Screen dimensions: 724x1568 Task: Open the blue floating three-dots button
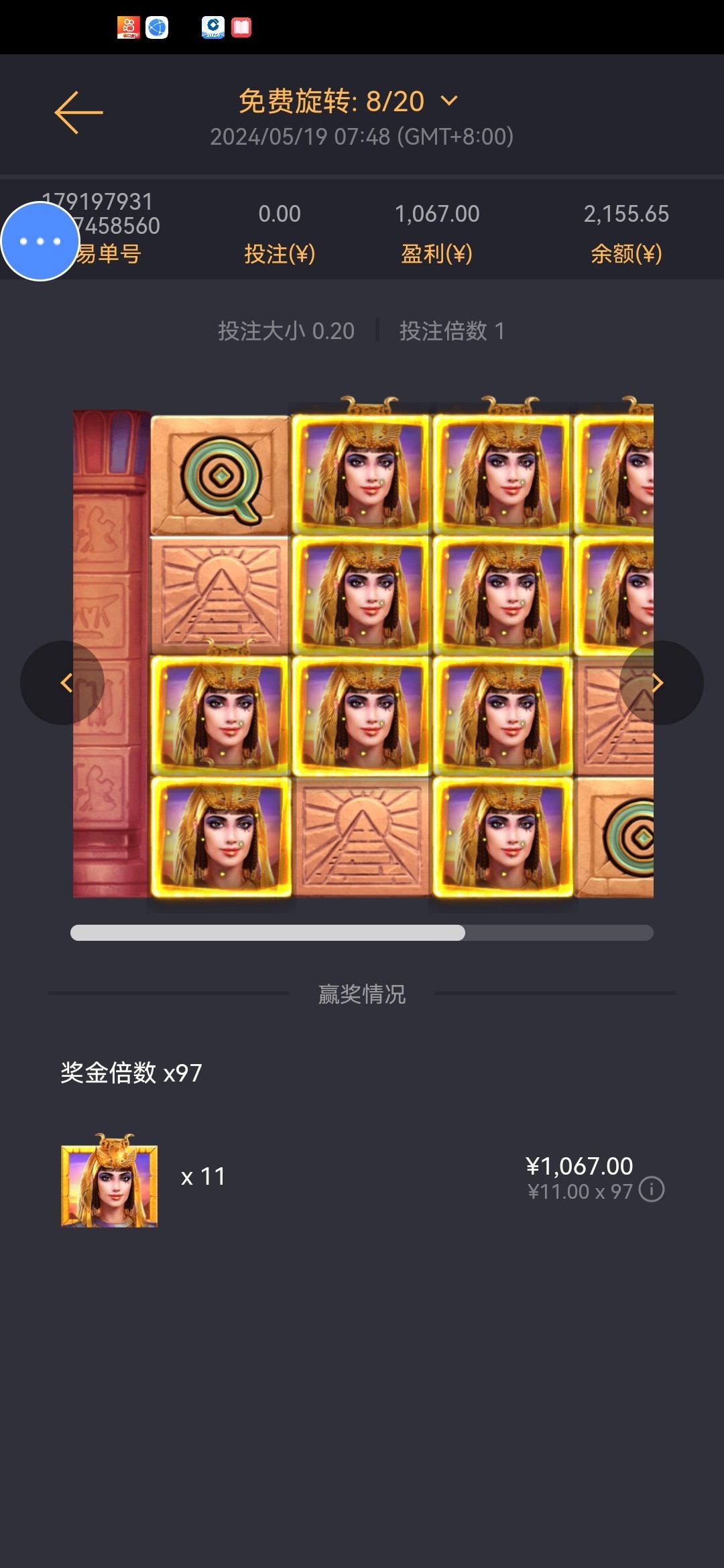click(x=40, y=241)
